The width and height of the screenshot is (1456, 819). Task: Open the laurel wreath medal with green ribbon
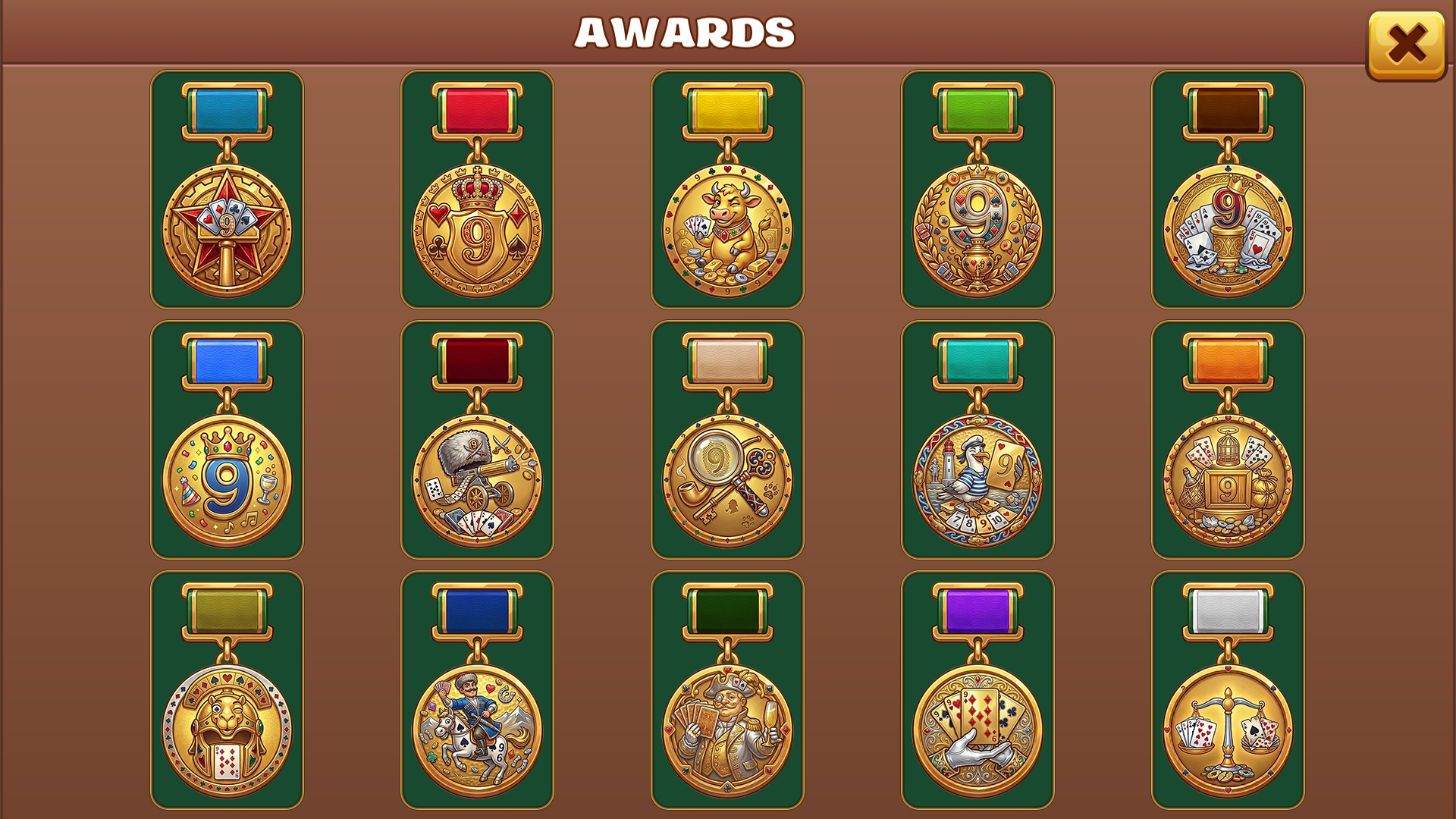point(977,190)
